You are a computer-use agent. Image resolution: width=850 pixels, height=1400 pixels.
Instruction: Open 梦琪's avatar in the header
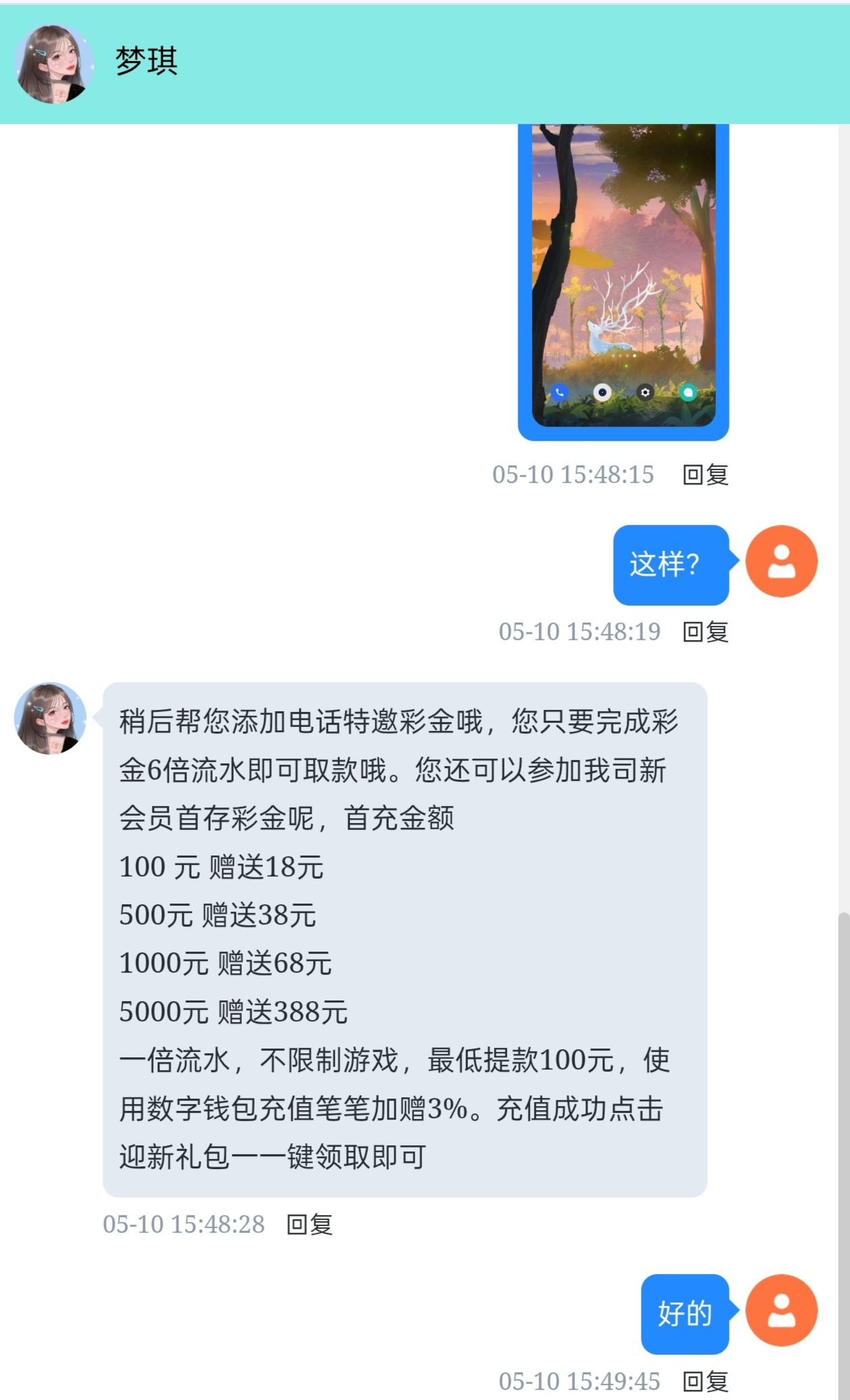(x=54, y=64)
